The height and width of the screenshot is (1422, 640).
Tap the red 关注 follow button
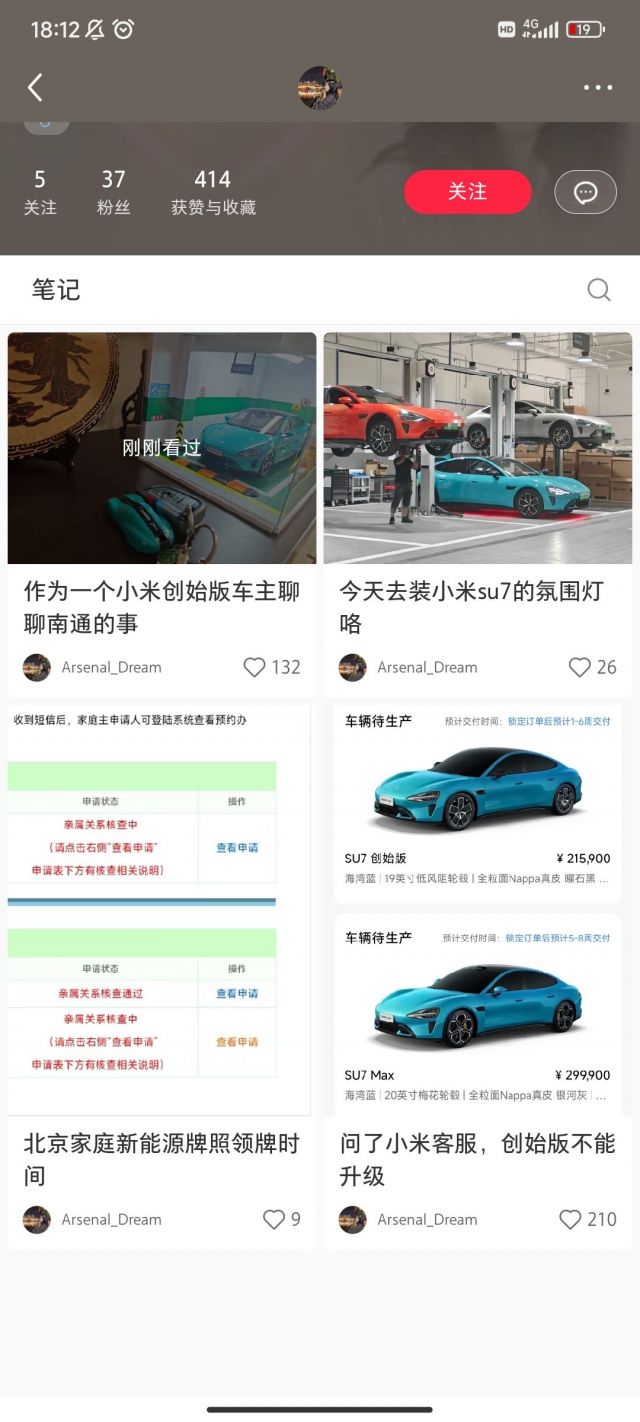point(467,192)
